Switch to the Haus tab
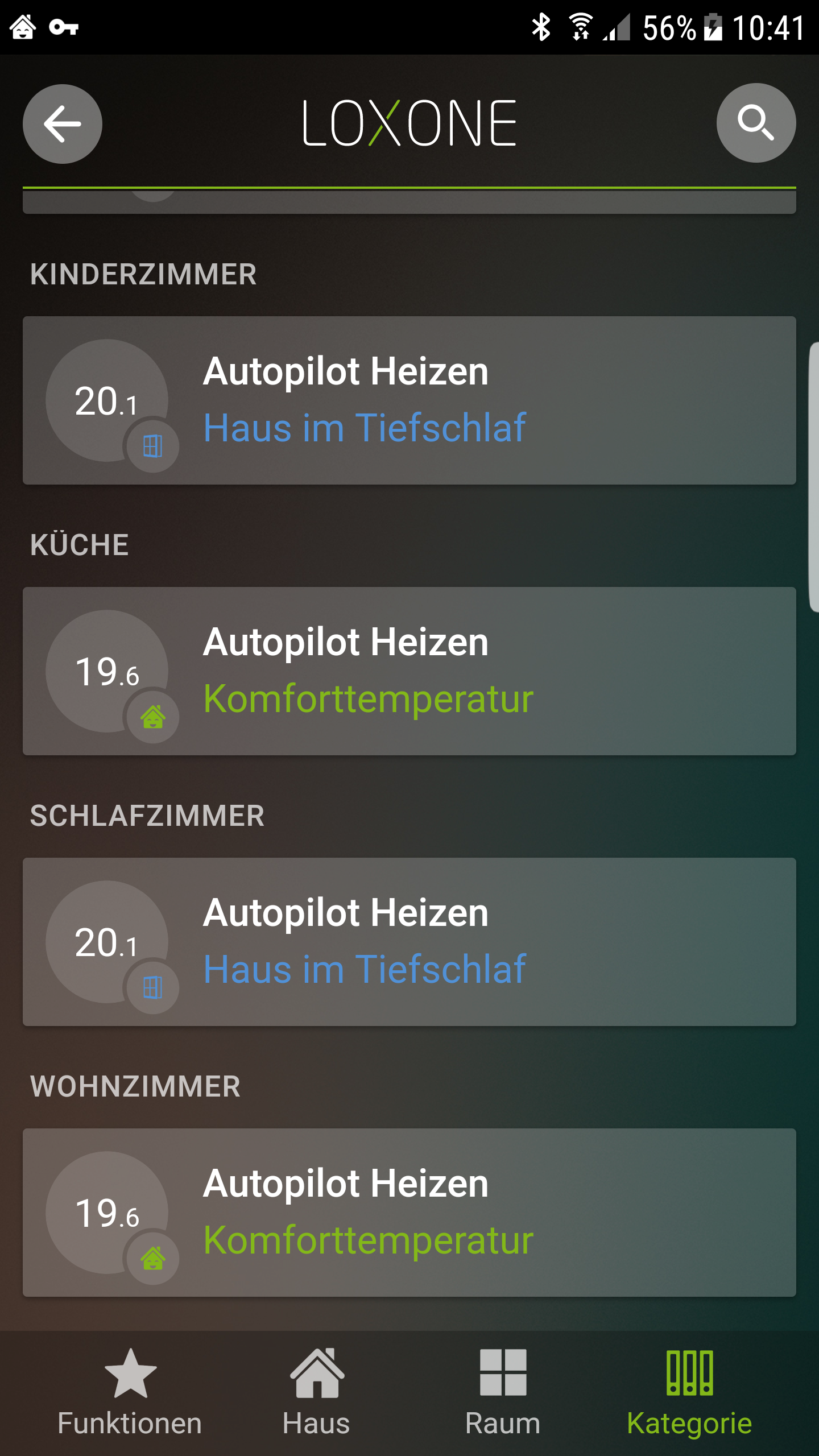Screen dimensions: 819x1456 (x=316, y=1392)
